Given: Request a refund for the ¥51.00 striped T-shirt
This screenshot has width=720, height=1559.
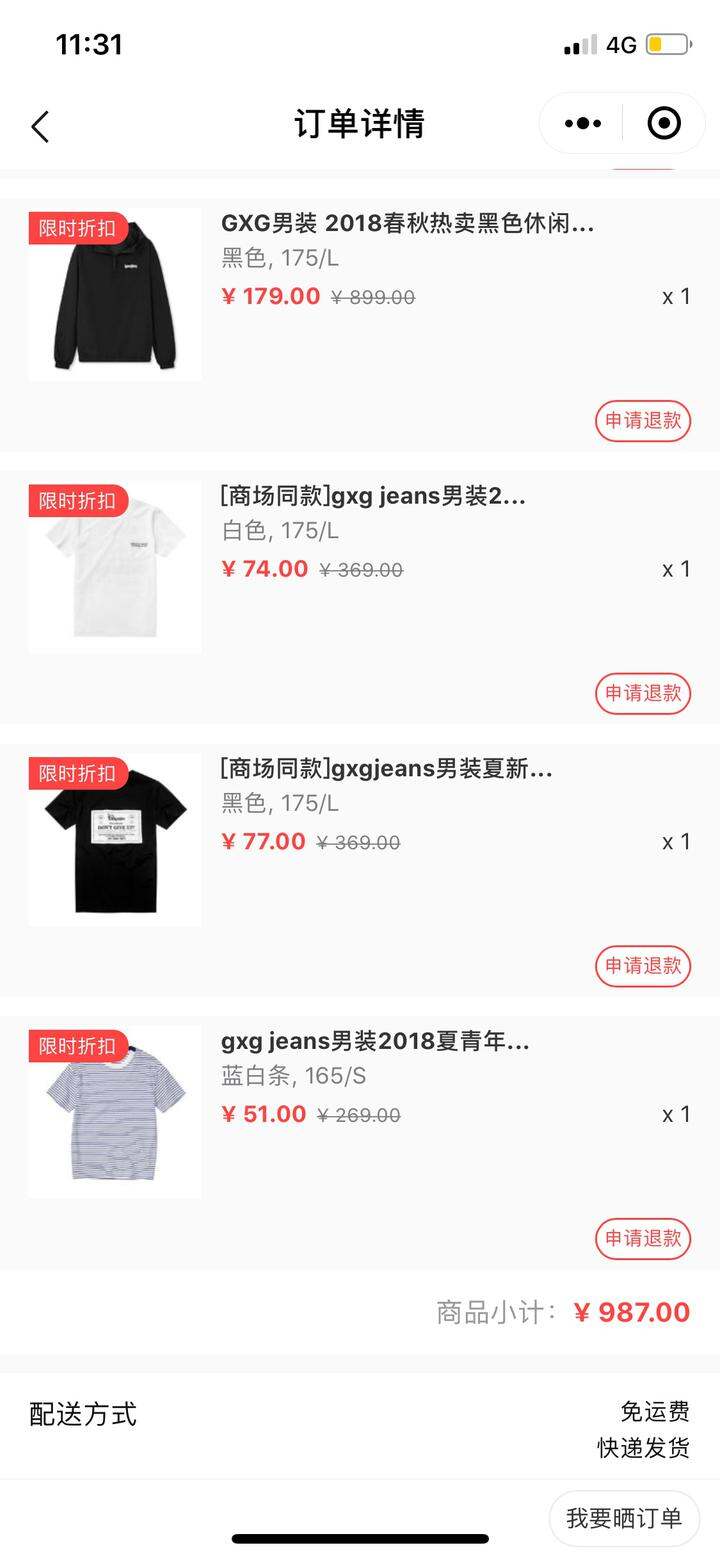Looking at the screenshot, I should [x=643, y=1238].
